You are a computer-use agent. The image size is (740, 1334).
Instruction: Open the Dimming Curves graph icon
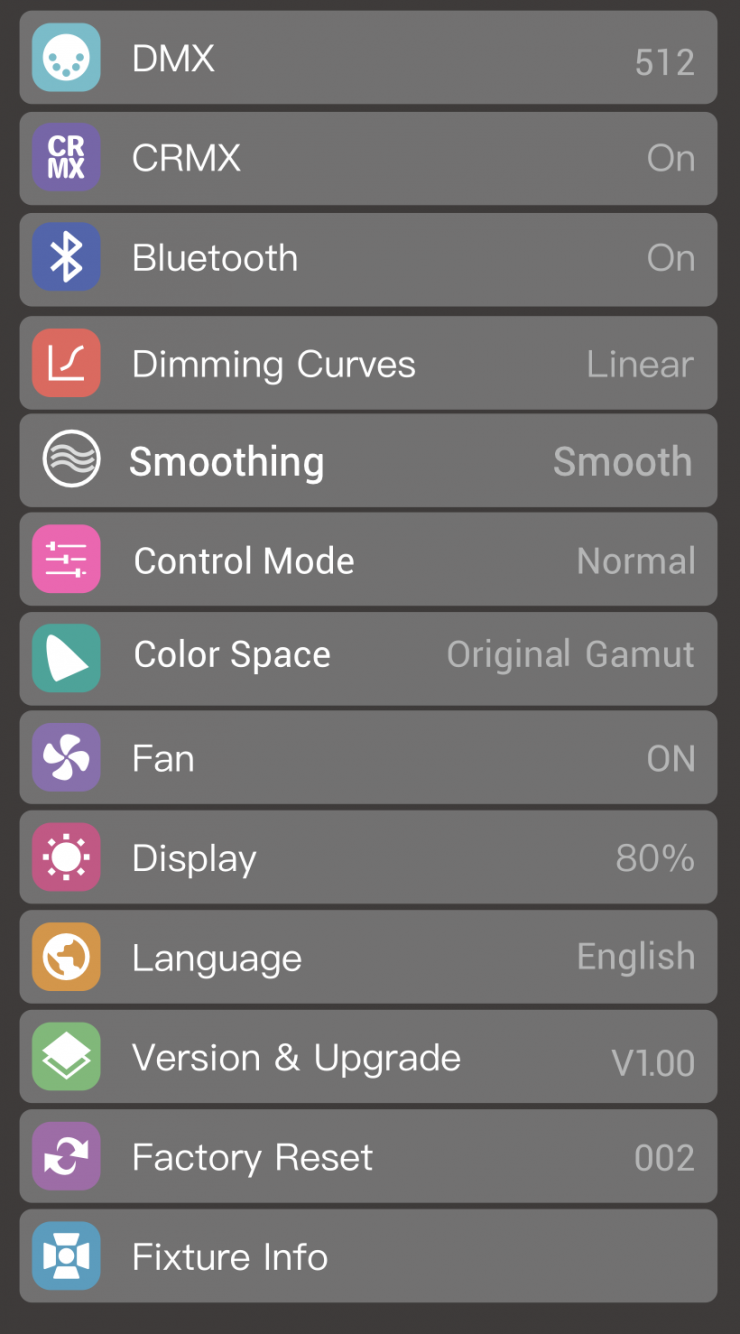click(66, 363)
